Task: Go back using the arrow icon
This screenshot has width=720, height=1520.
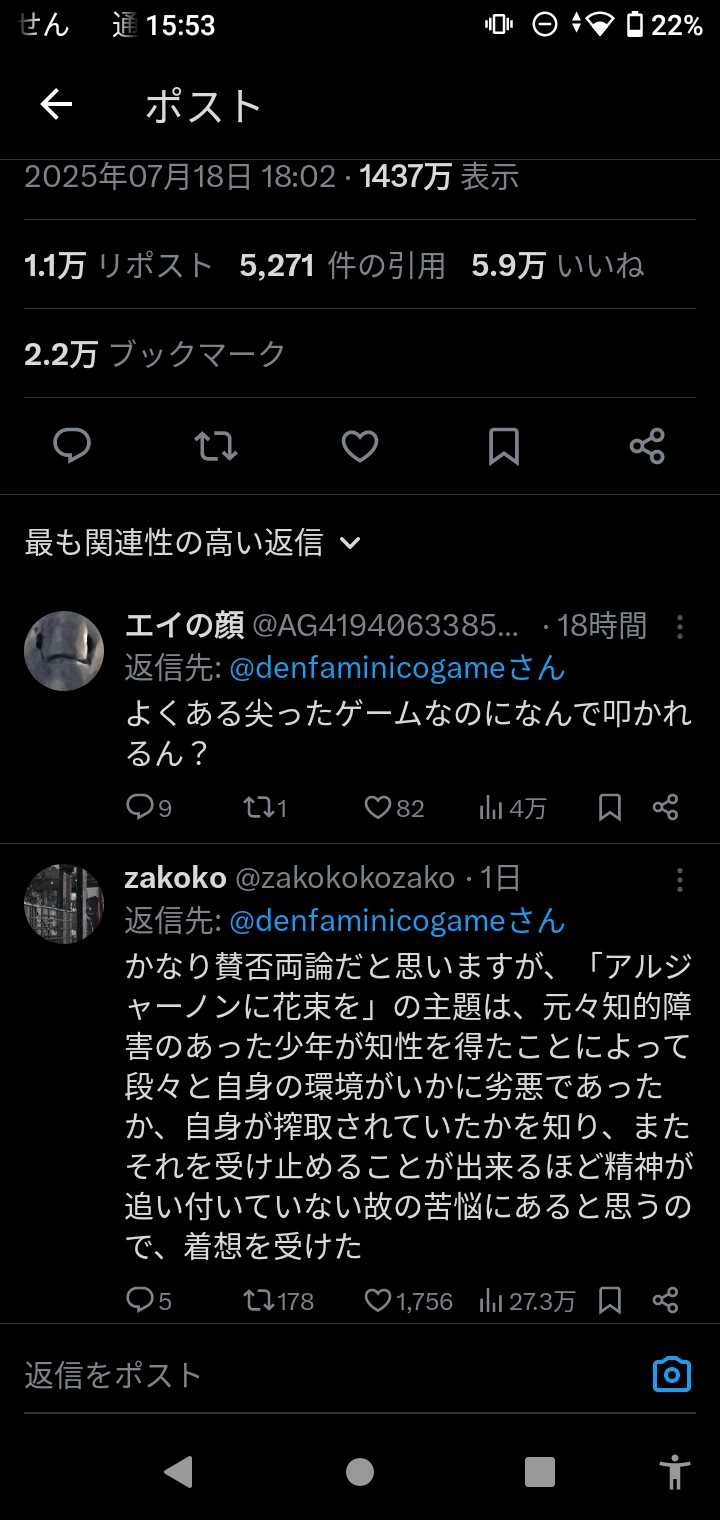Action: 56,105
